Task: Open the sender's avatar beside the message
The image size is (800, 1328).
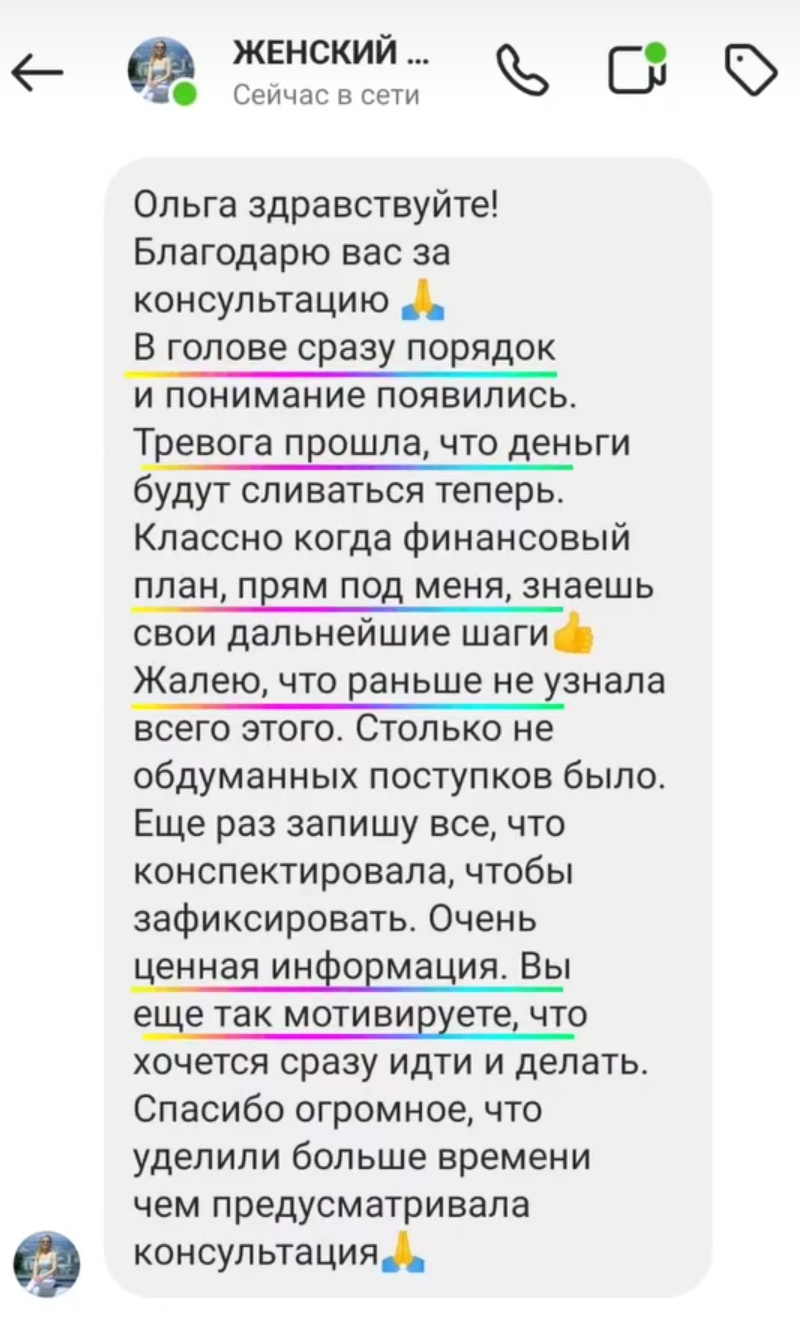Action: pos(46,1264)
